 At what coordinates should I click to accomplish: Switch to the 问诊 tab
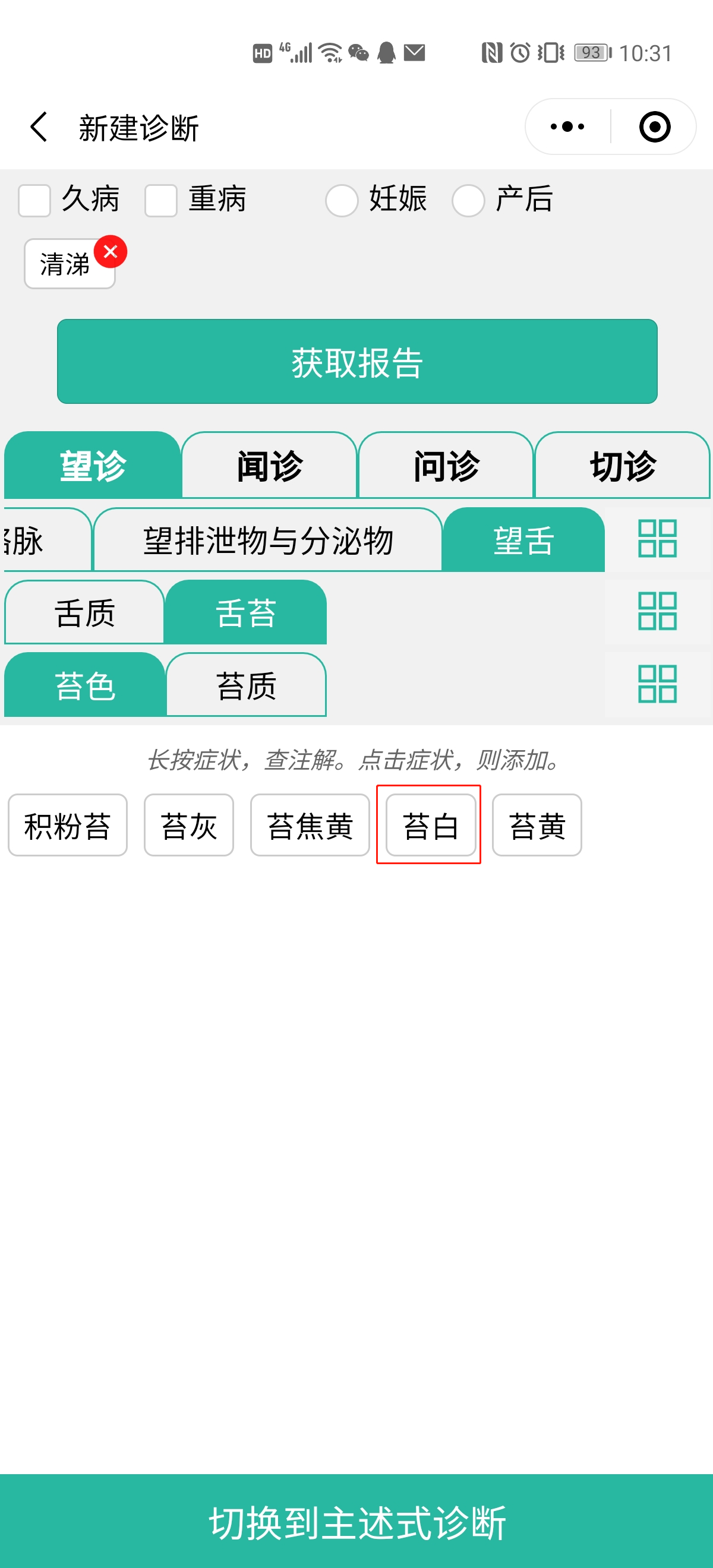(446, 466)
